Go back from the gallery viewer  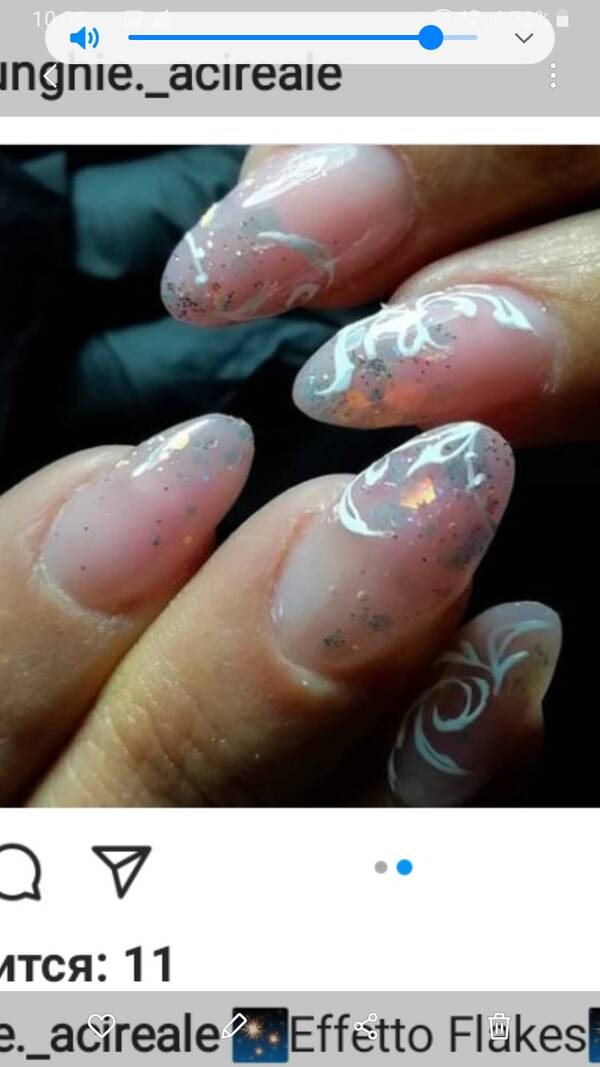click(x=48, y=76)
